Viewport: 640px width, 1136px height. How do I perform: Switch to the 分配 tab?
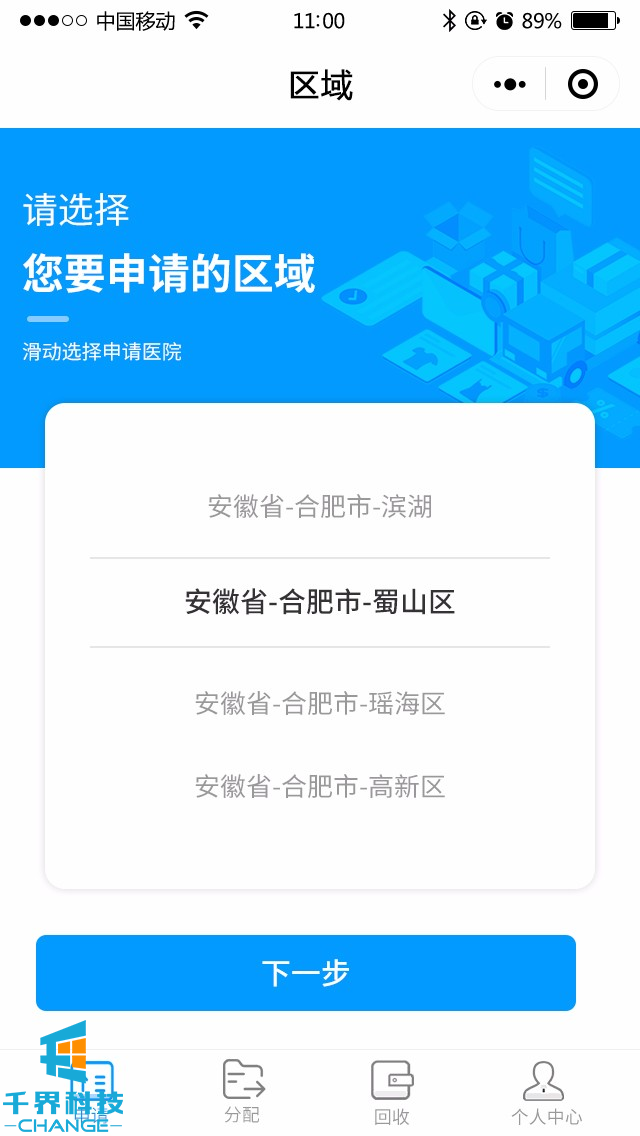coord(242,1092)
